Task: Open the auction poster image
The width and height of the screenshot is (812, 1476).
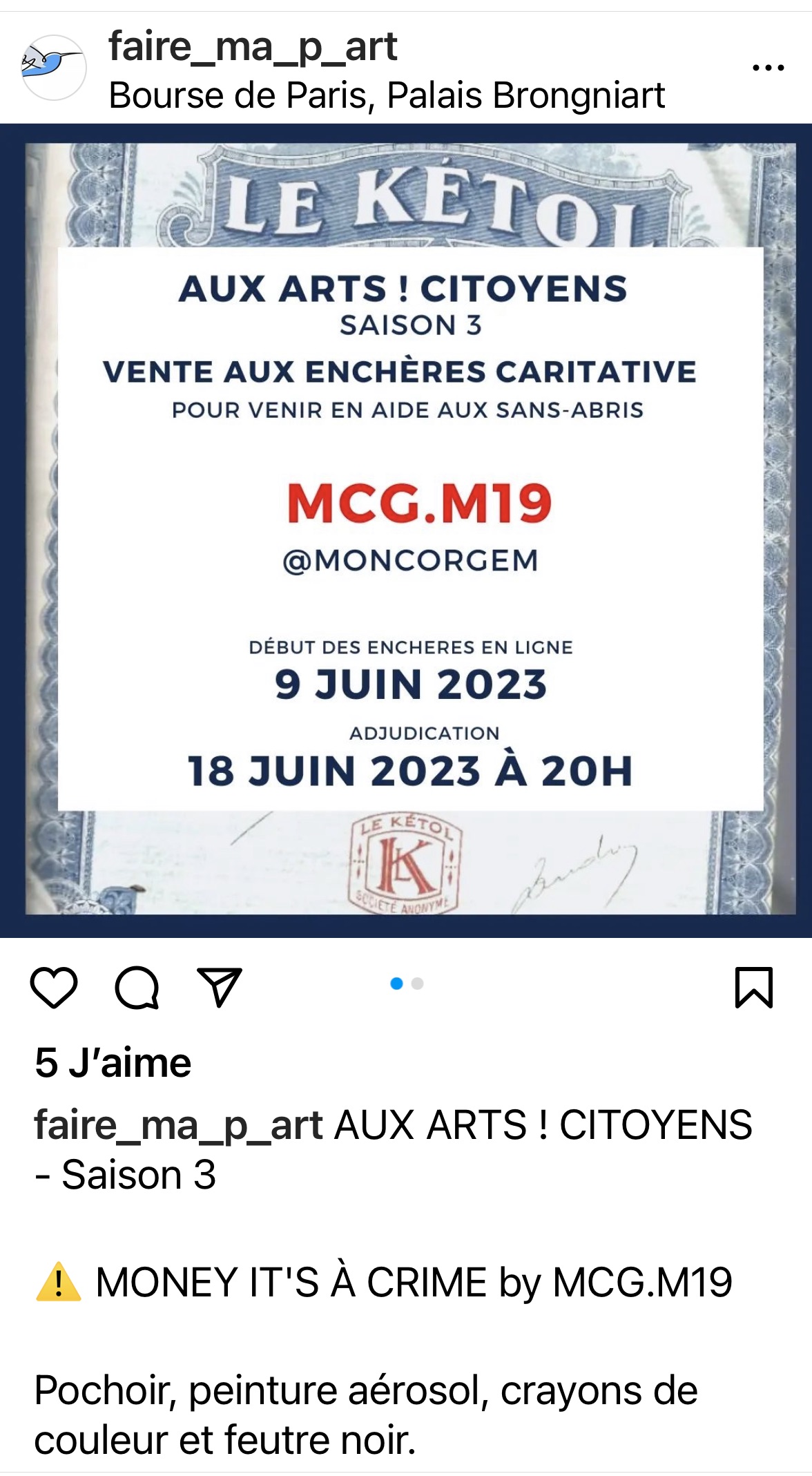Action: [x=406, y=530]
